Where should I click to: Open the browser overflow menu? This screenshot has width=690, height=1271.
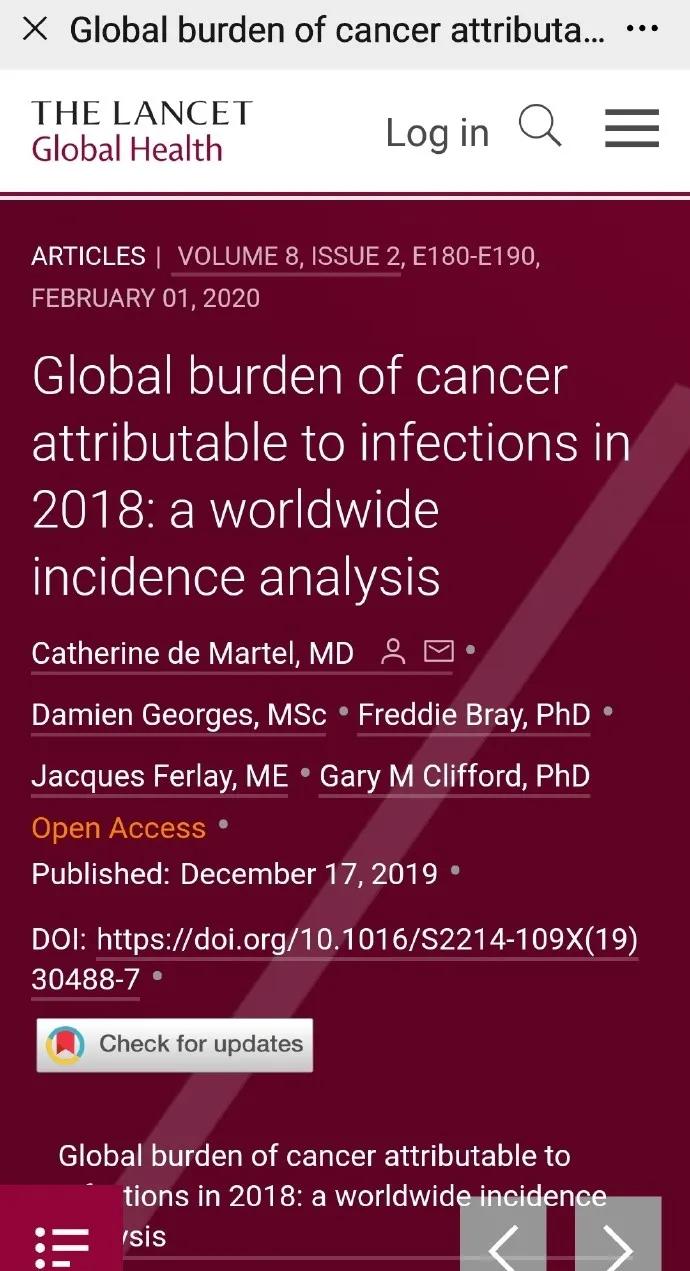641,30
